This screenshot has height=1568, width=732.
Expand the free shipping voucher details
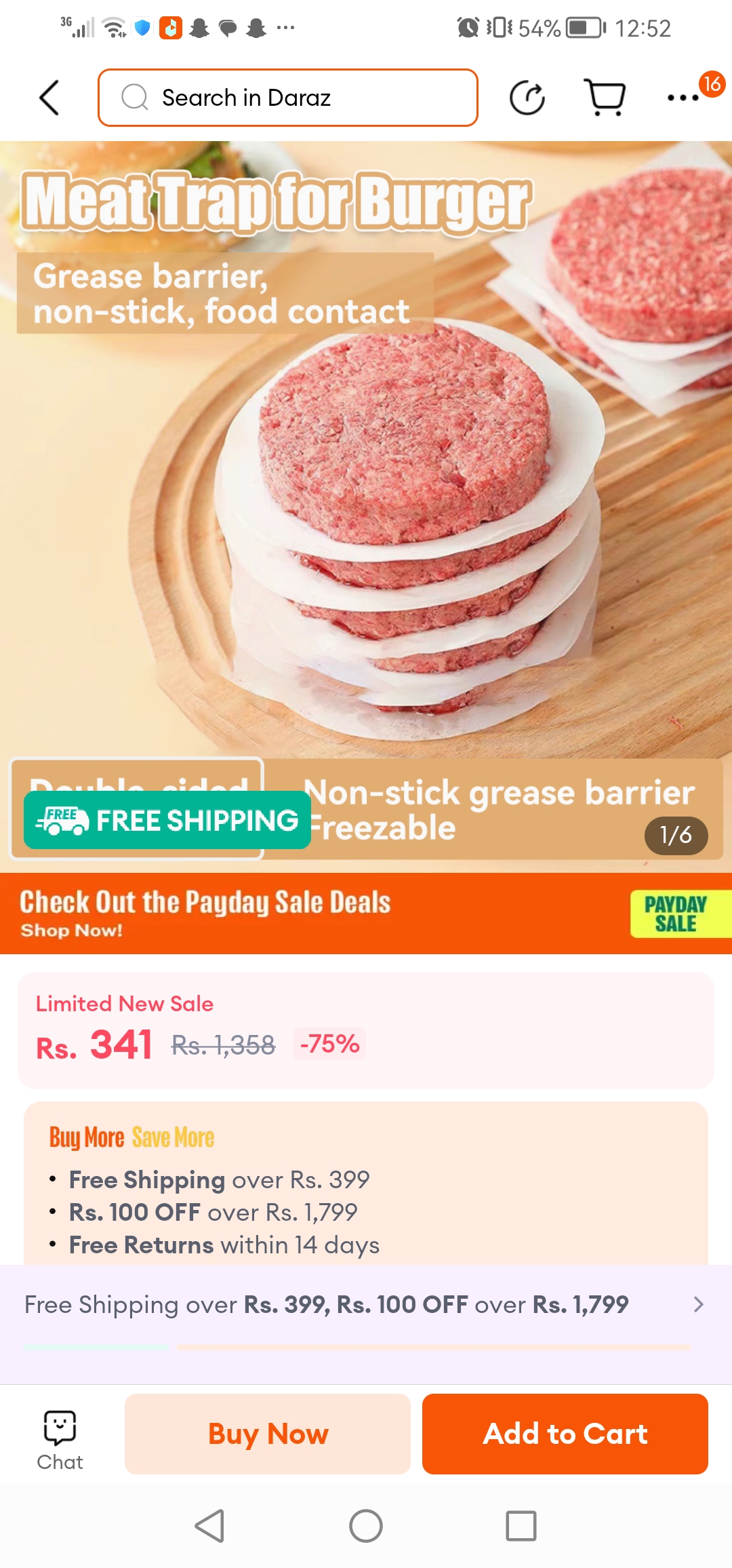click(698, 1304)
